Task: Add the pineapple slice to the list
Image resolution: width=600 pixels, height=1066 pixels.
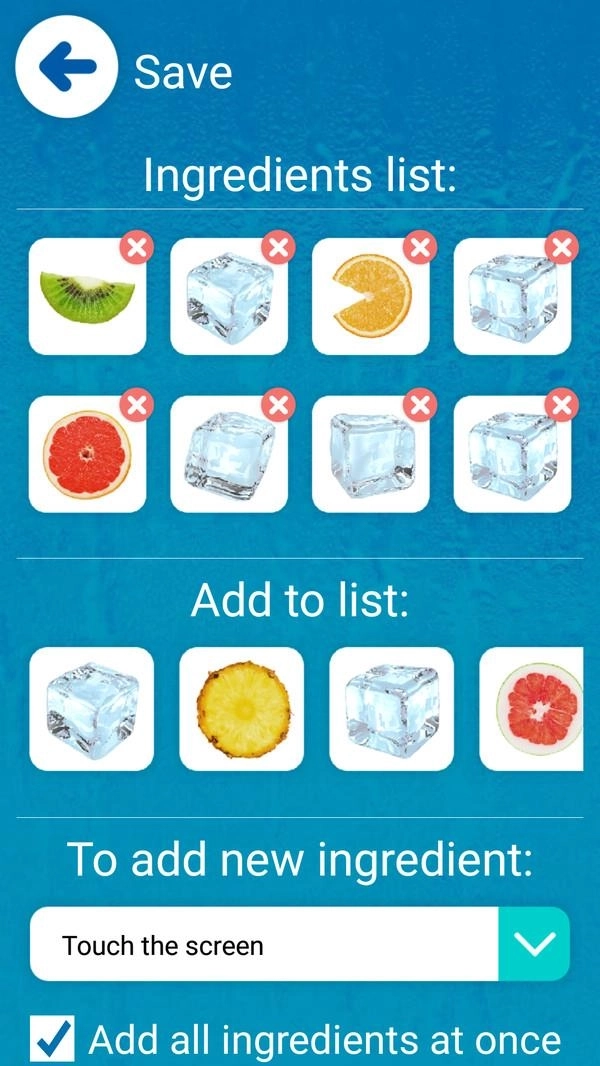Action: point(241,709)
